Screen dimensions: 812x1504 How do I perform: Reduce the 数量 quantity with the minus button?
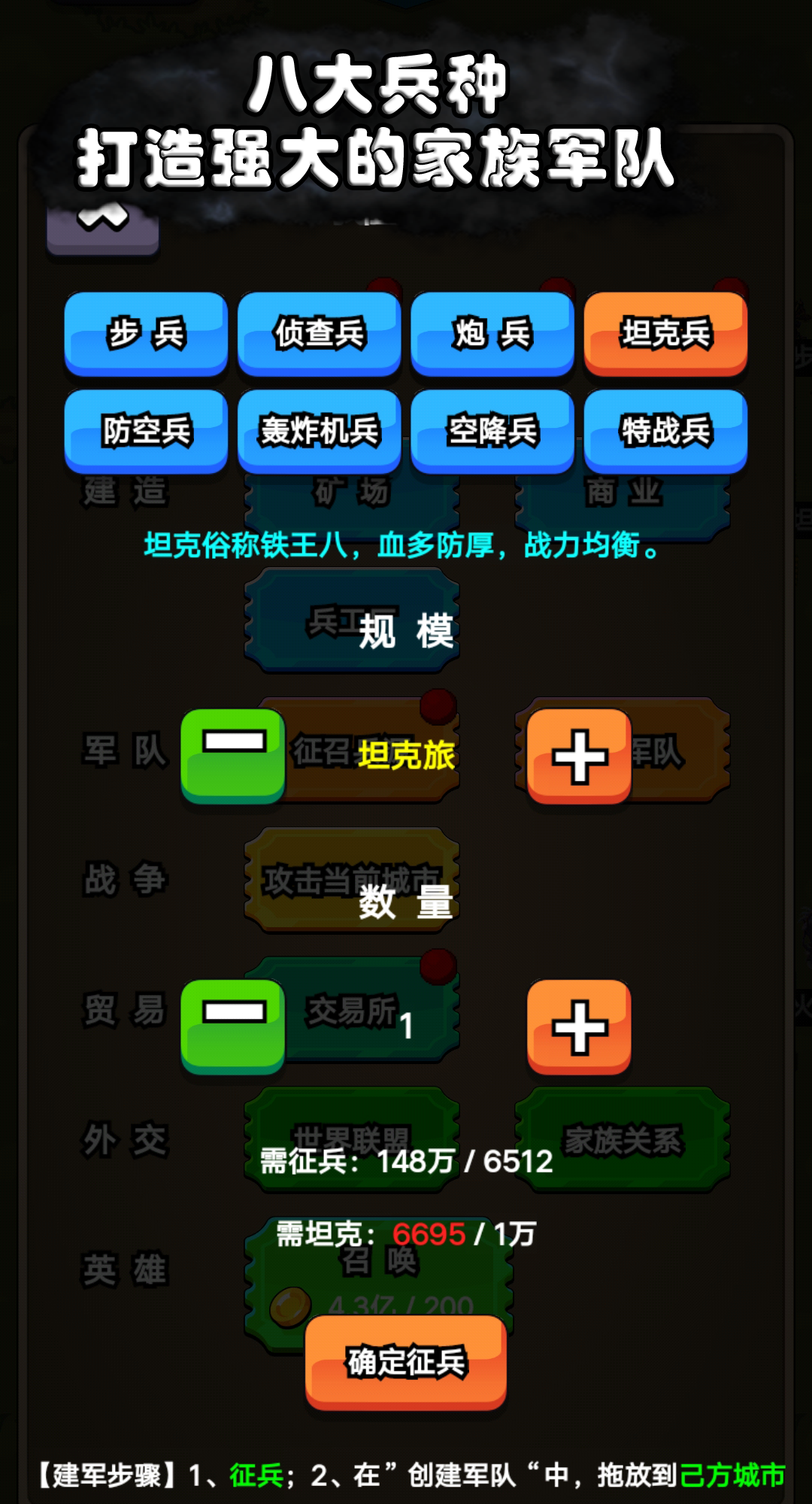click(233, 1025)
